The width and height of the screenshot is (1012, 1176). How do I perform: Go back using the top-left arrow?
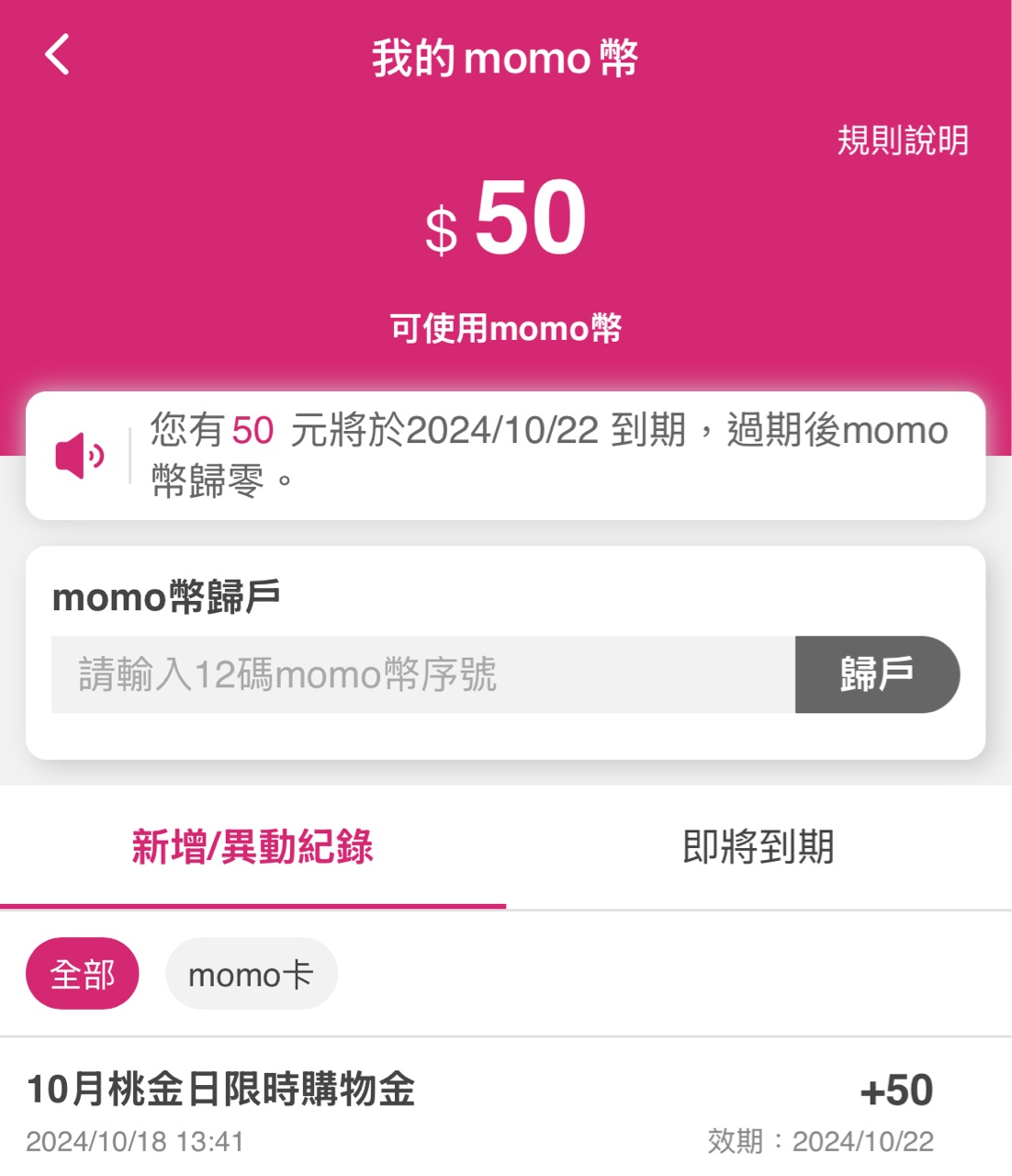[x=57, y=54]
